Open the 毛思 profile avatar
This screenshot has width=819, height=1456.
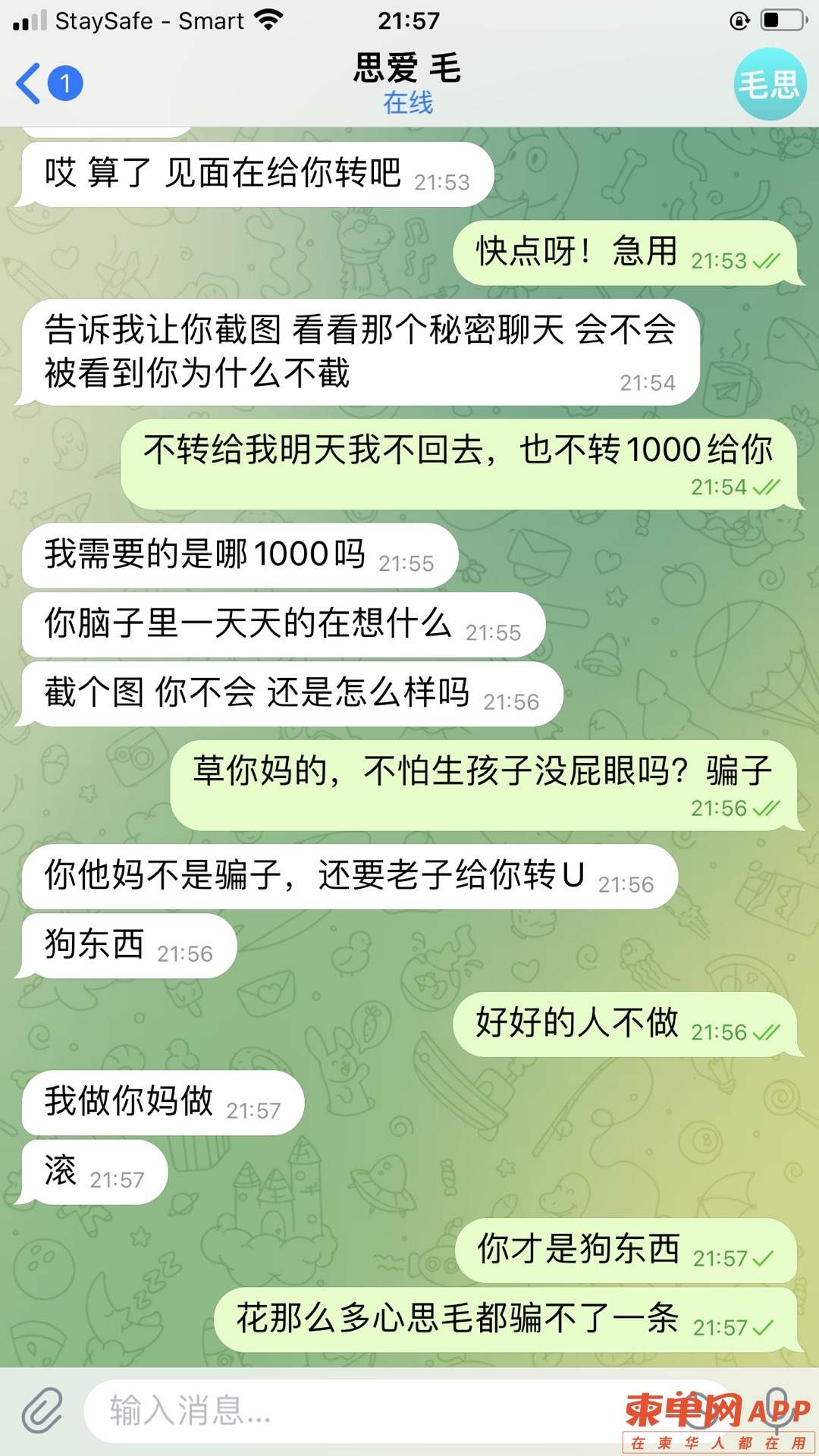coord(769,84)
